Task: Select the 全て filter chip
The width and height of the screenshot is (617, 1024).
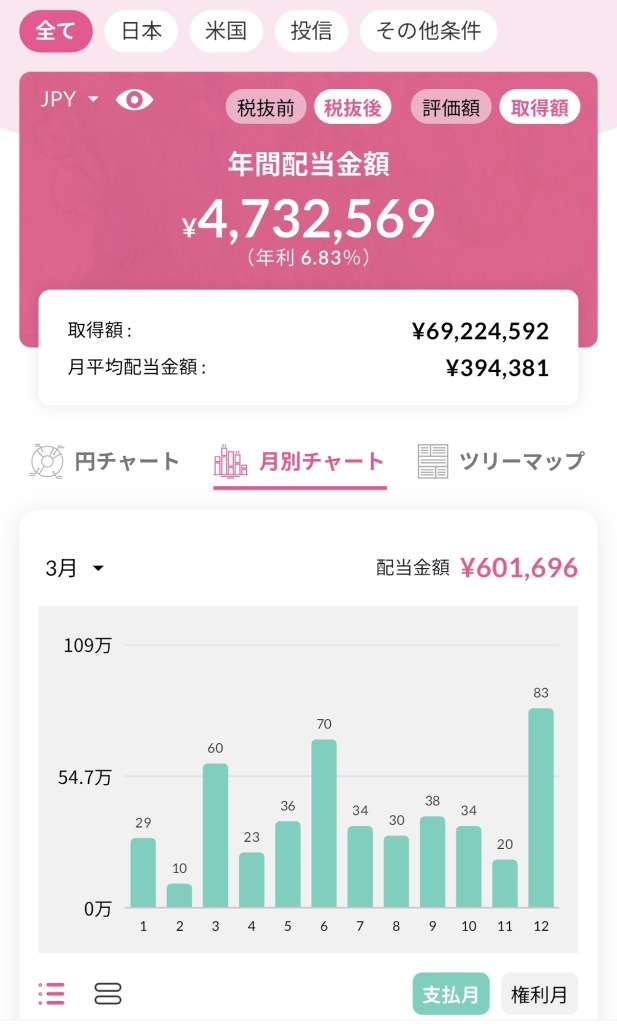Action: click(56, 31)
